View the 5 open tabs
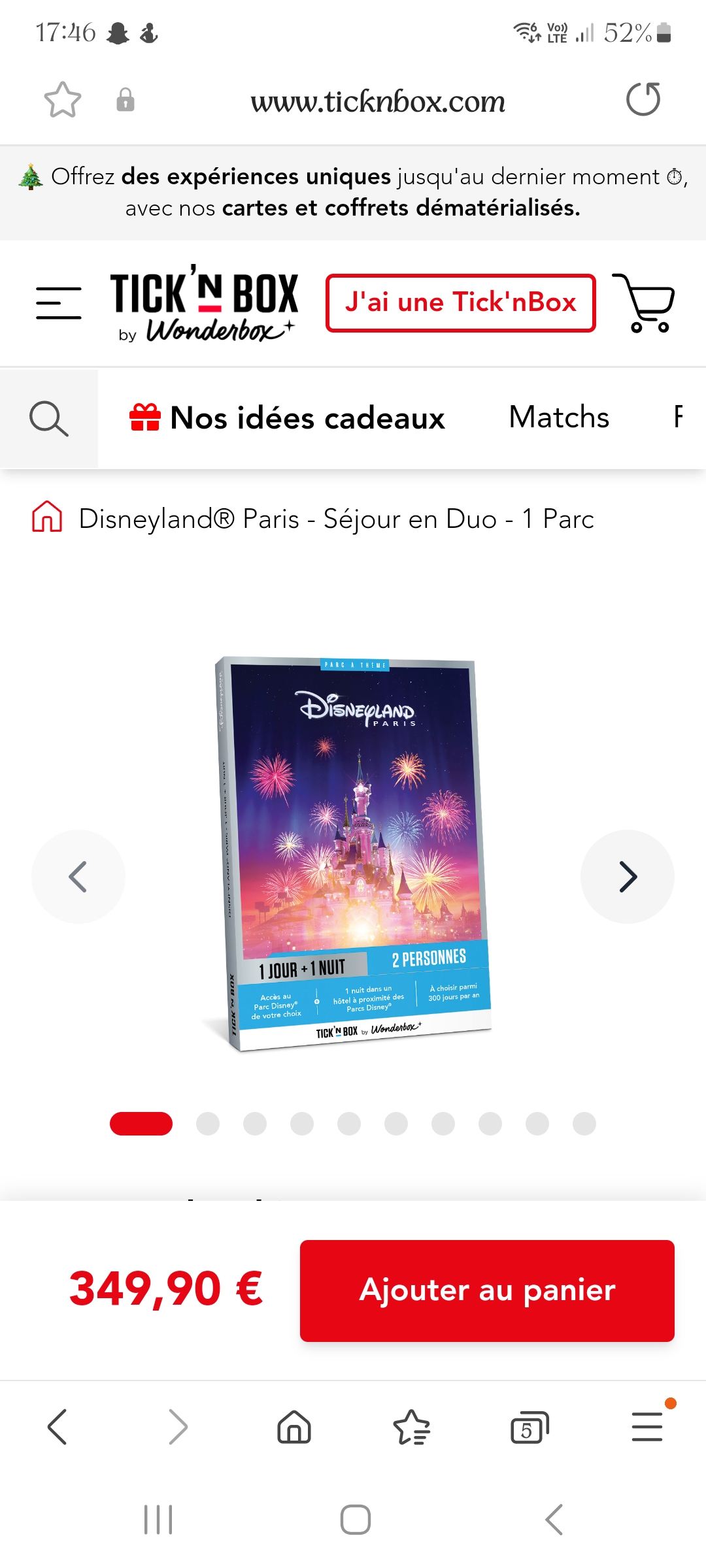The image size is (706, 1568). coord(529,1427)
